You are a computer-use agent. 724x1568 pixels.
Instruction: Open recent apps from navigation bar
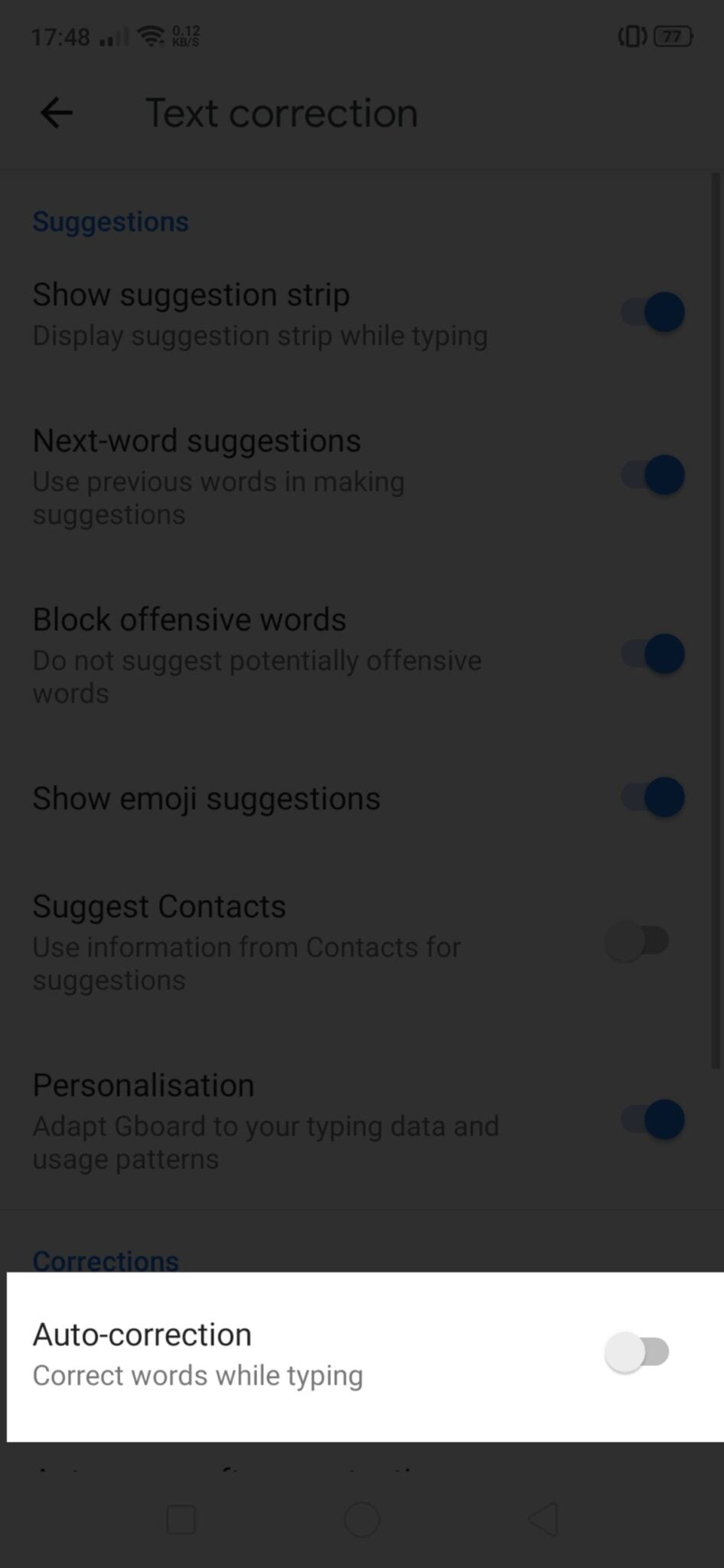(x=181, y=1519)
